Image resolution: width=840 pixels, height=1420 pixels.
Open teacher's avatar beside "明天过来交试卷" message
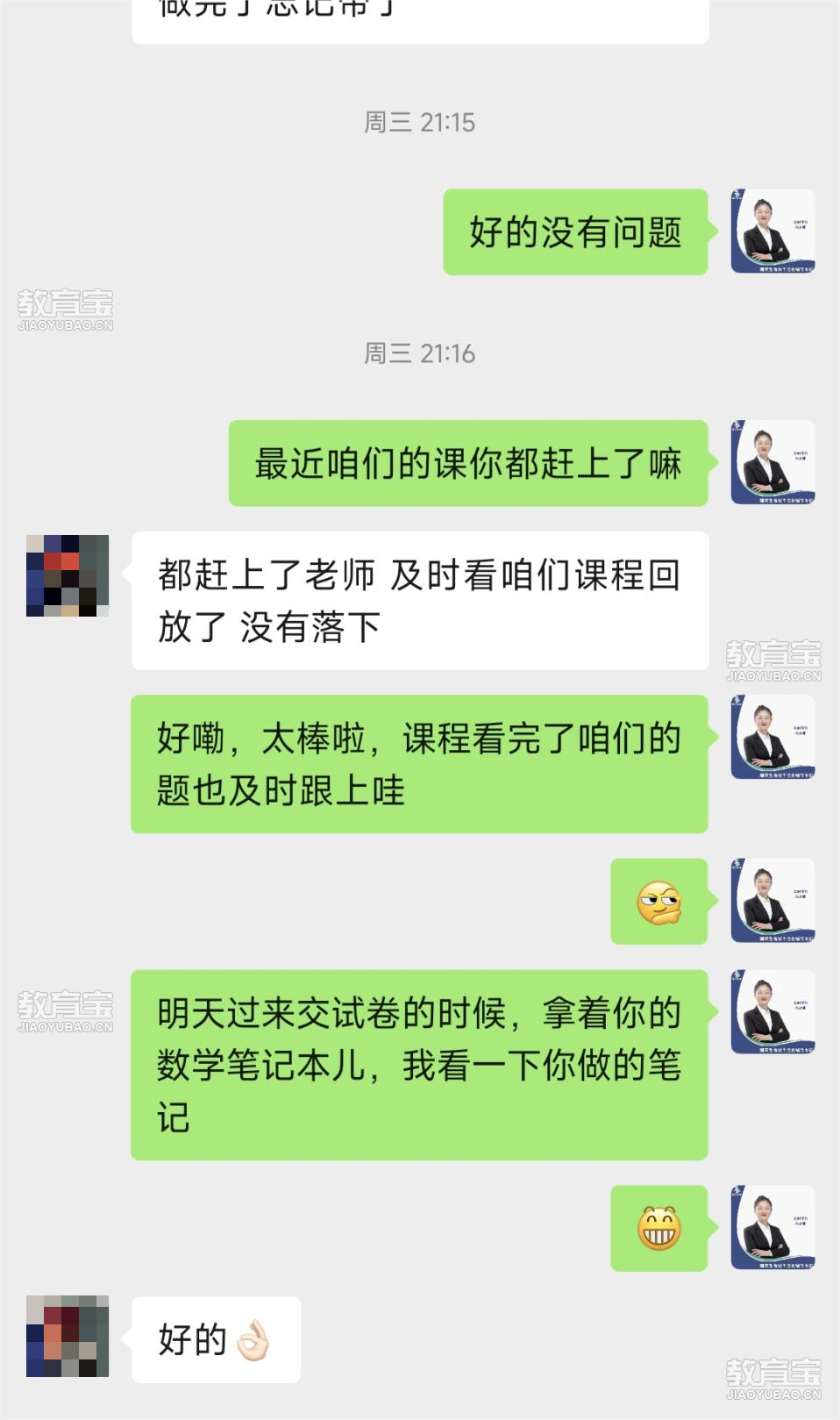point(772,1011)
